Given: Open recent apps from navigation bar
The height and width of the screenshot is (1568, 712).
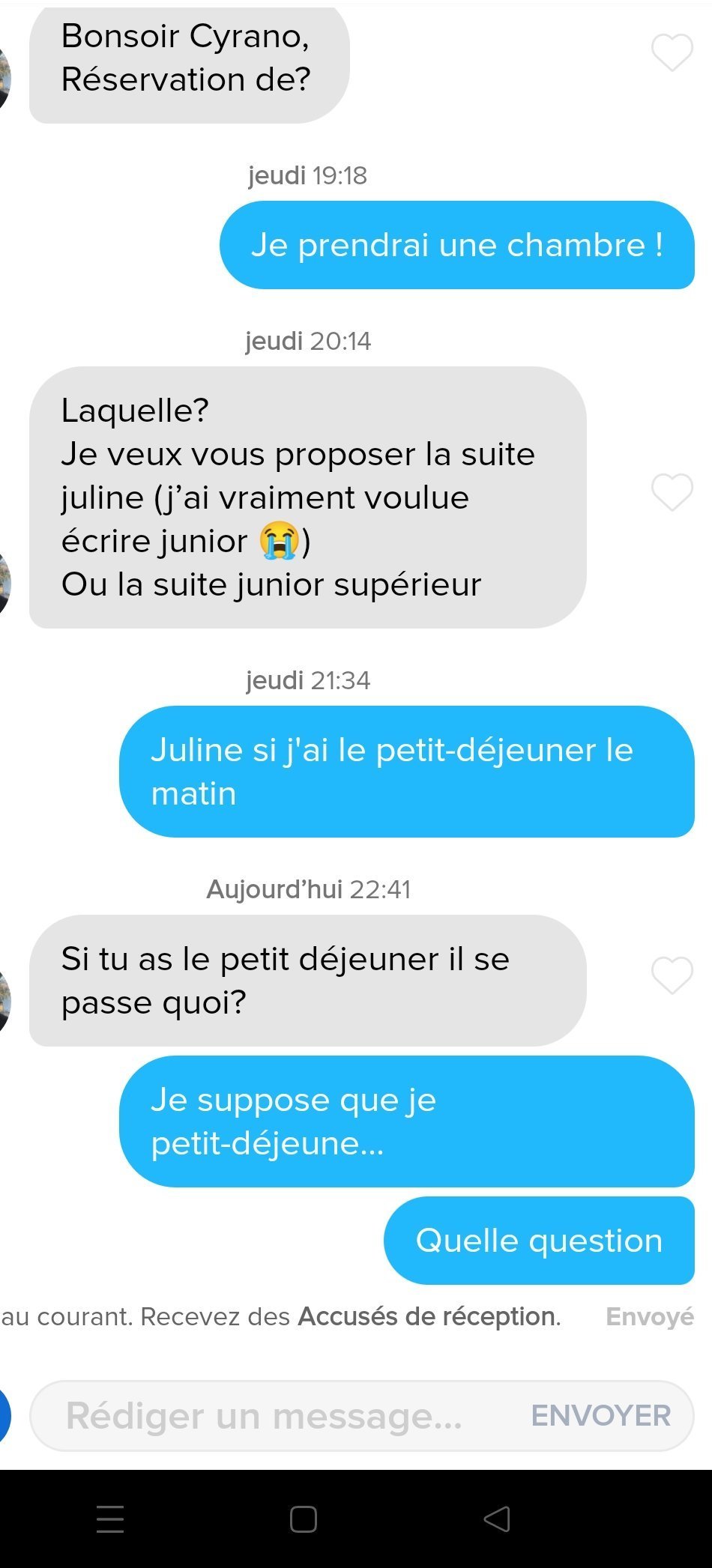Looking at the screenshot, I should point(110,1519).
